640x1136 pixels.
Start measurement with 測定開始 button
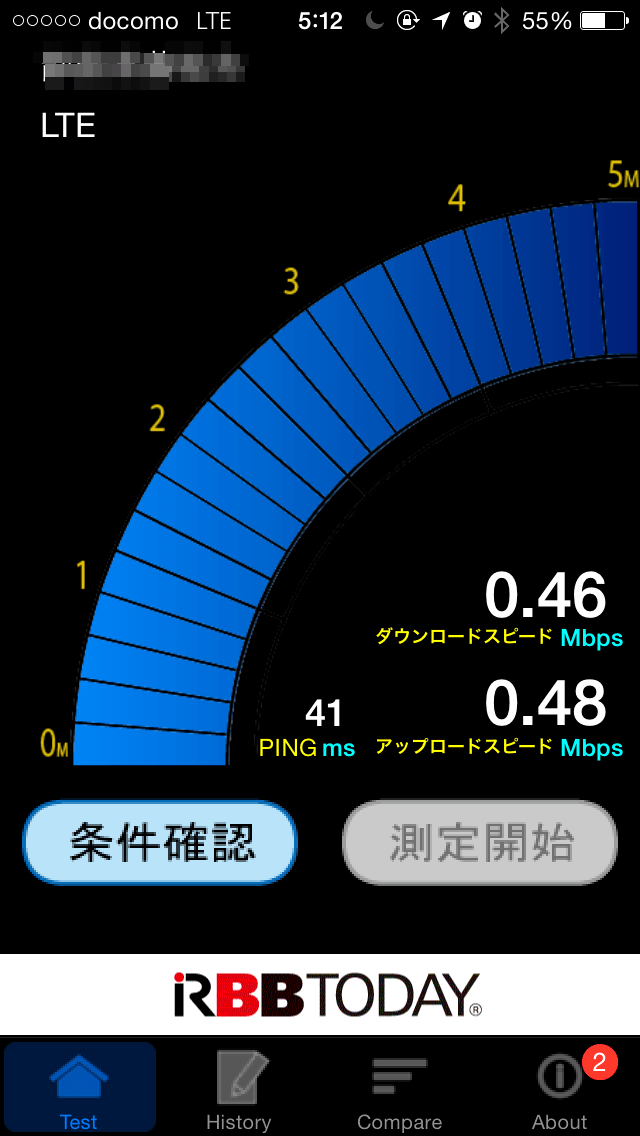(480, 842)
